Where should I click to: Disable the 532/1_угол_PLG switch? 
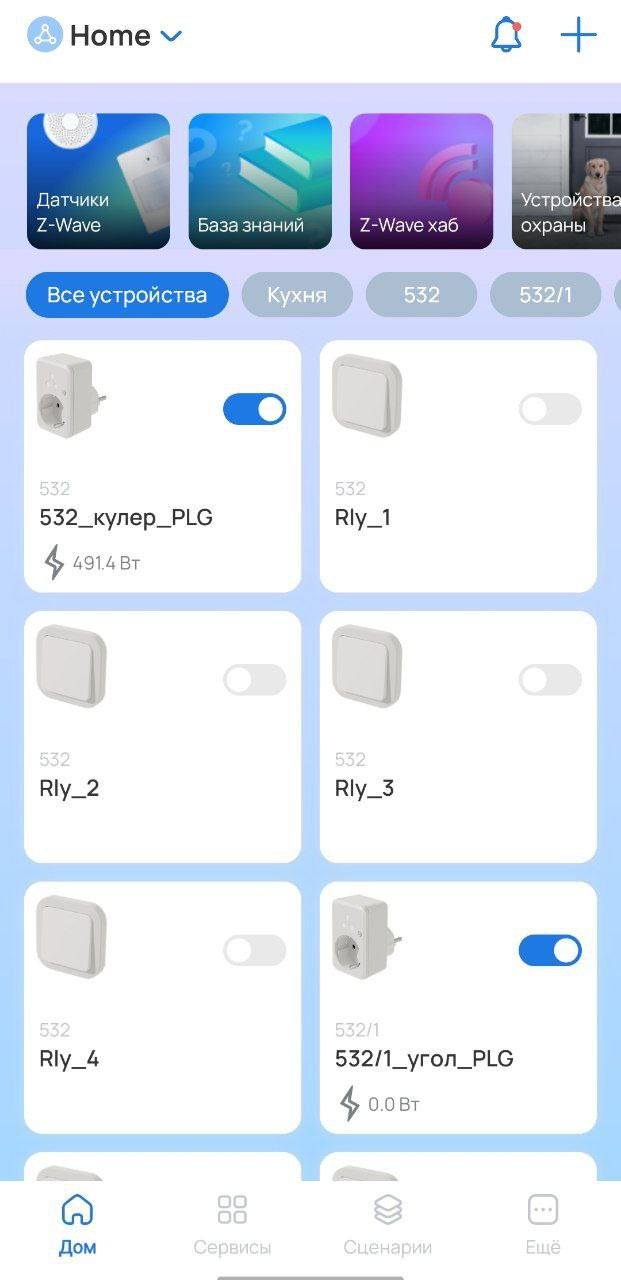click(550, 950)
